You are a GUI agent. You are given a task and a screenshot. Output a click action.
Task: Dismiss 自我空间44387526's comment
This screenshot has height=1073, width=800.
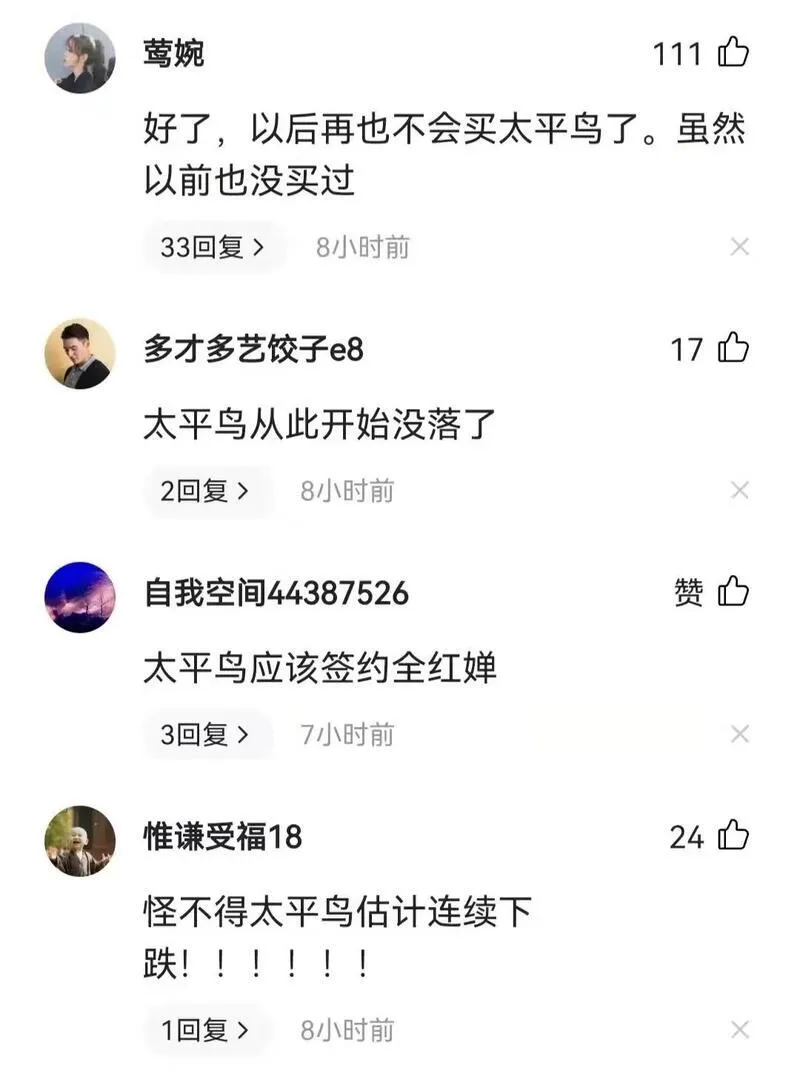point(740,735)
